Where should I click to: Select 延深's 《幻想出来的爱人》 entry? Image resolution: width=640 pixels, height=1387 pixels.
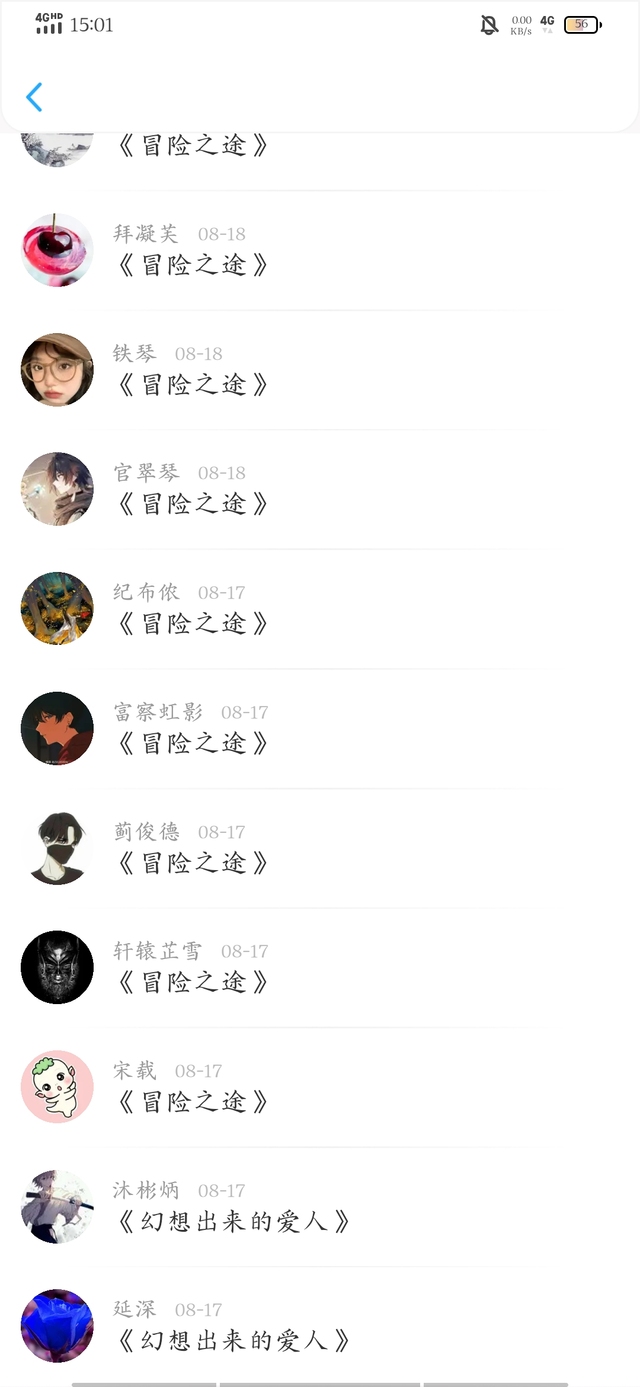[x=320, y=1326]
